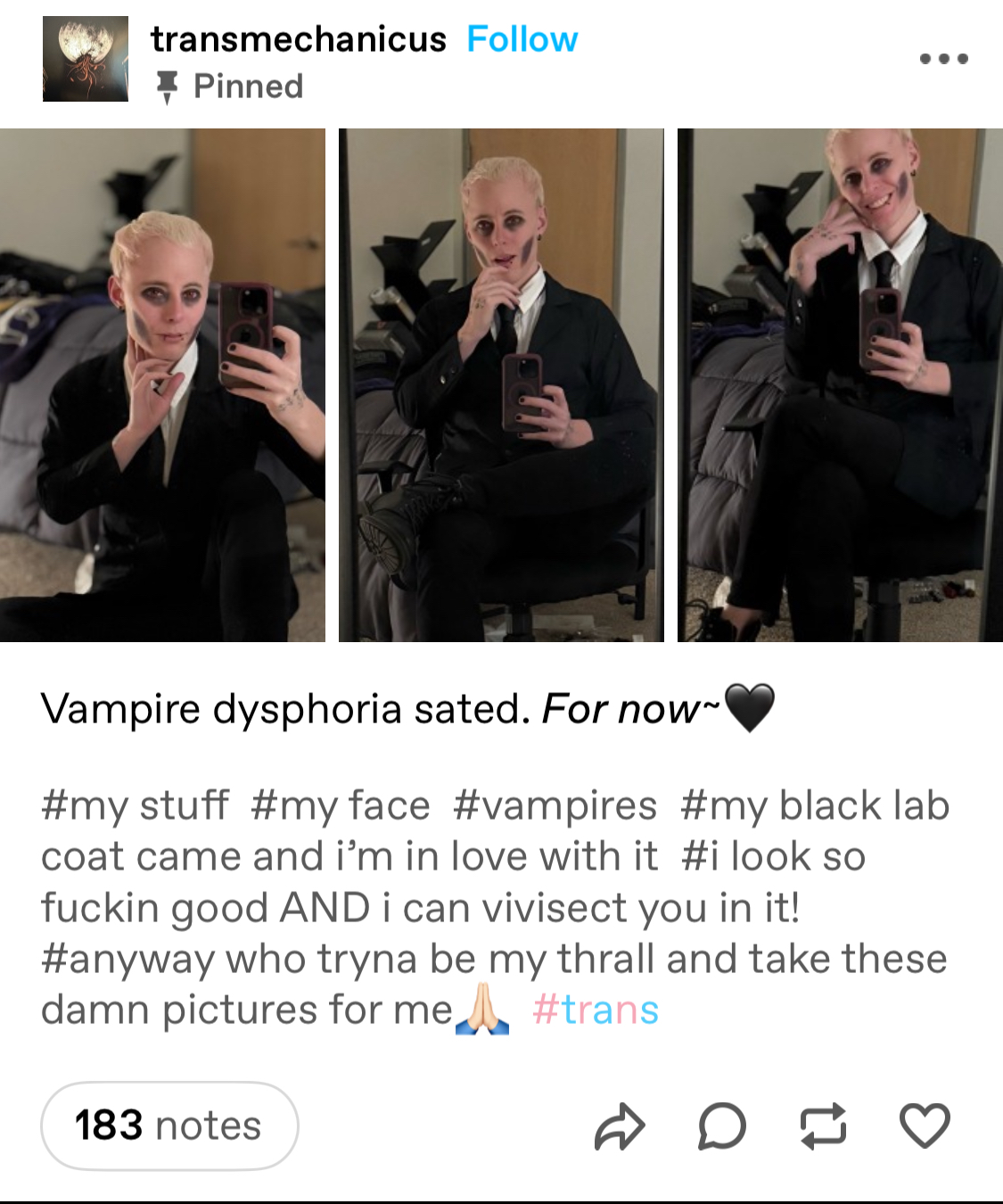Open the #anyway who tryna be my thrall tag

[x=494, y=985]
